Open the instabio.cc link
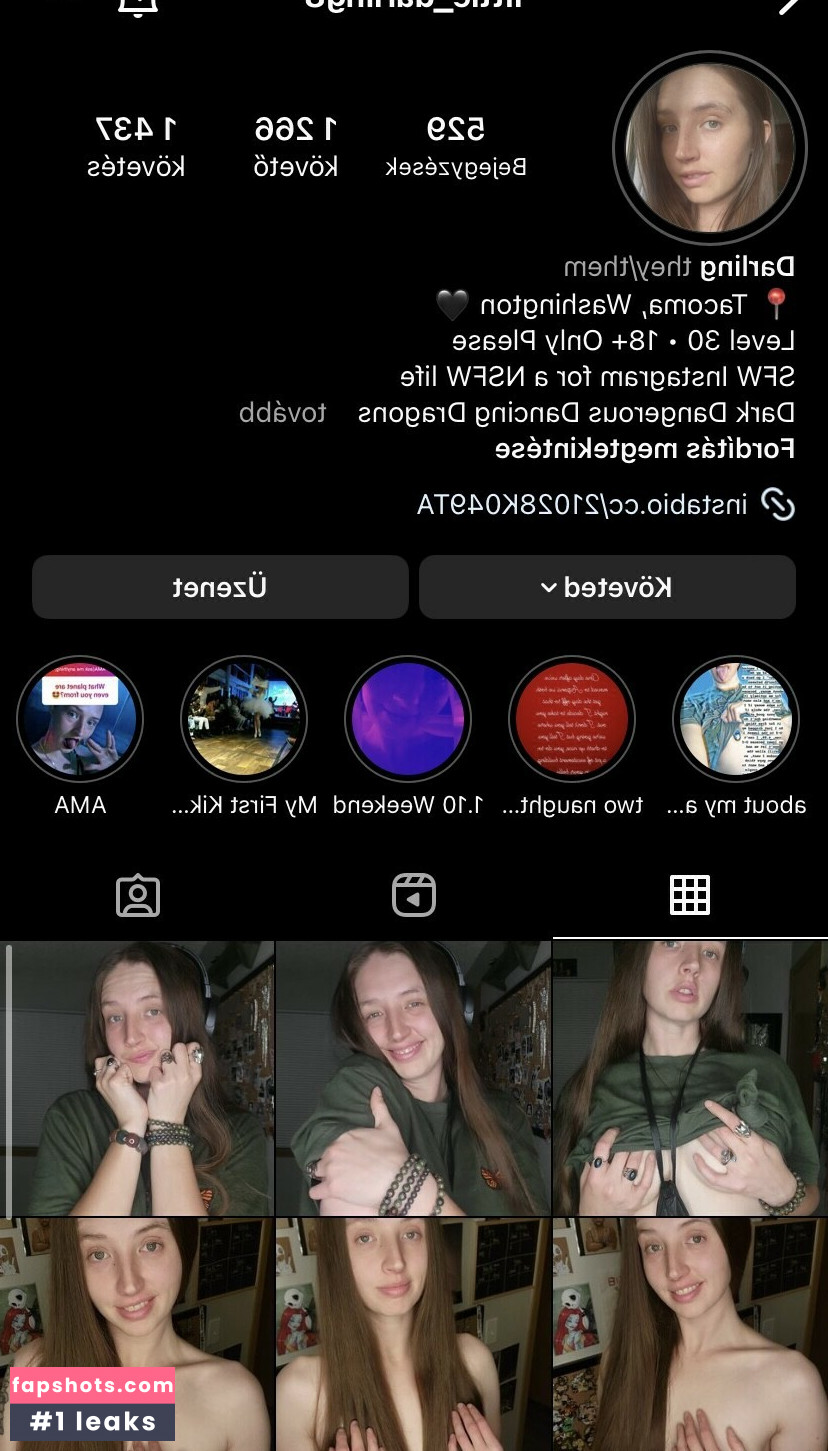 (606, 504)
